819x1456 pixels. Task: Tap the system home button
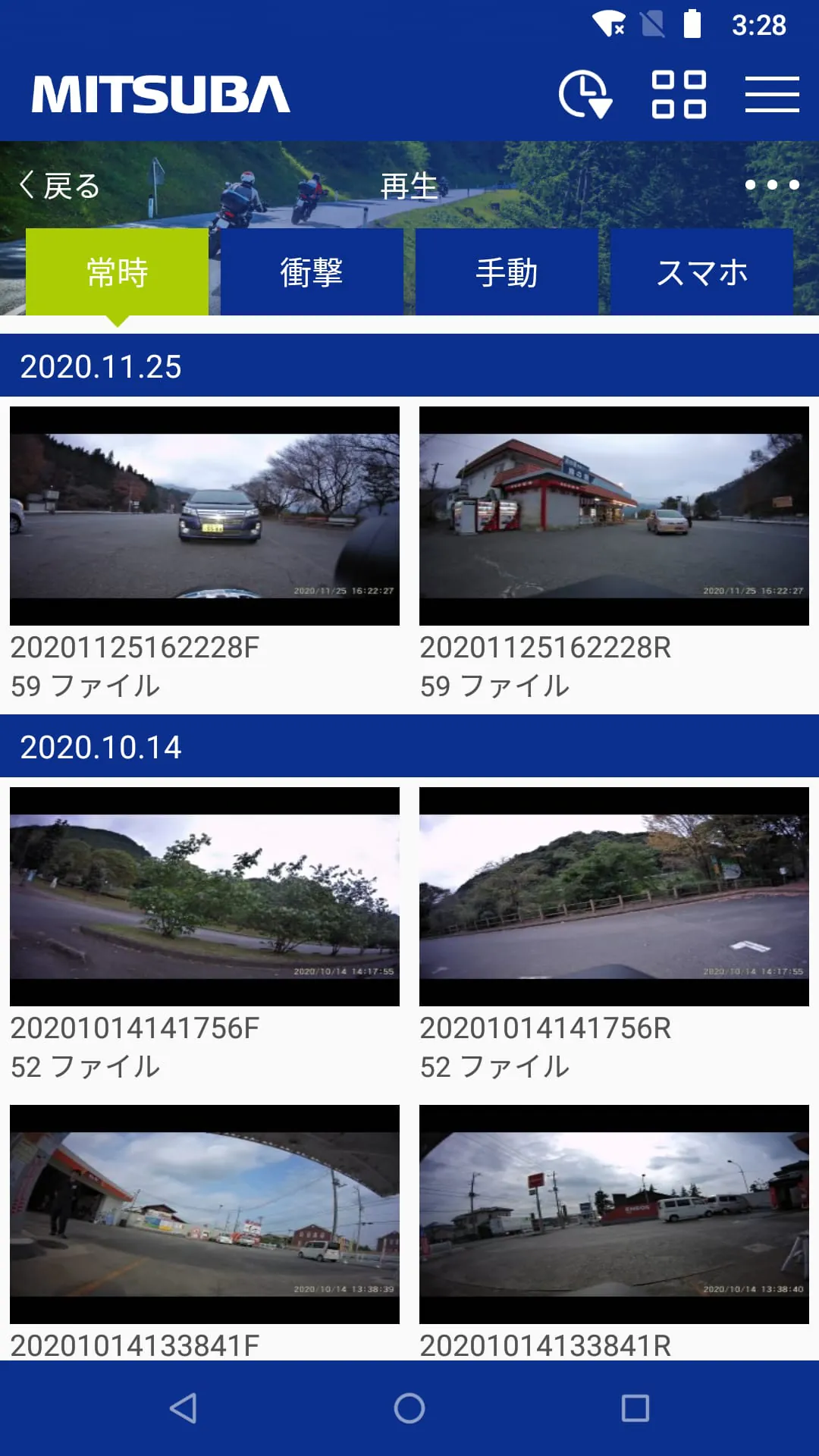click(409, 1408)
